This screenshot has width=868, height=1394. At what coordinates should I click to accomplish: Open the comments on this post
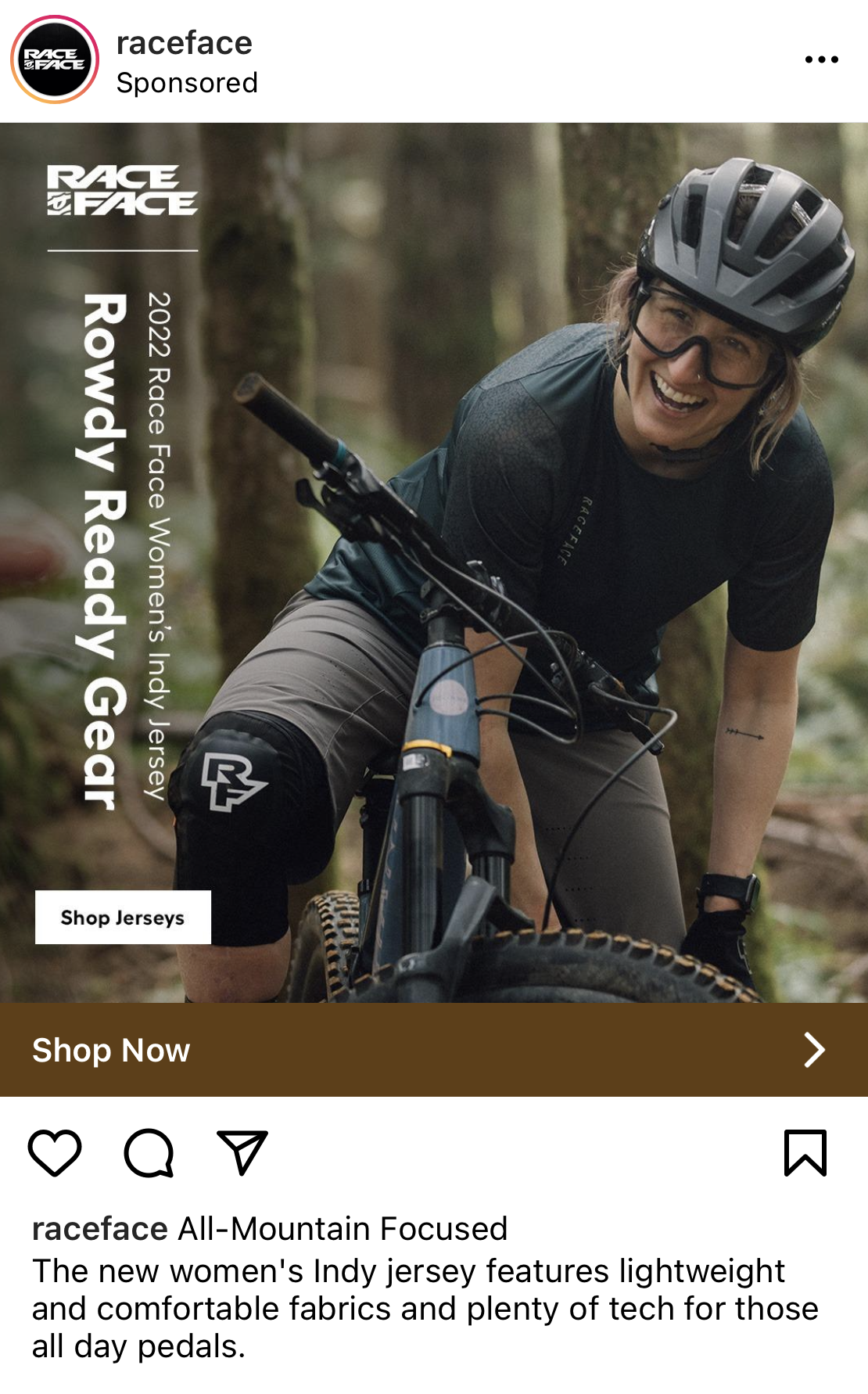(149, 1152)
